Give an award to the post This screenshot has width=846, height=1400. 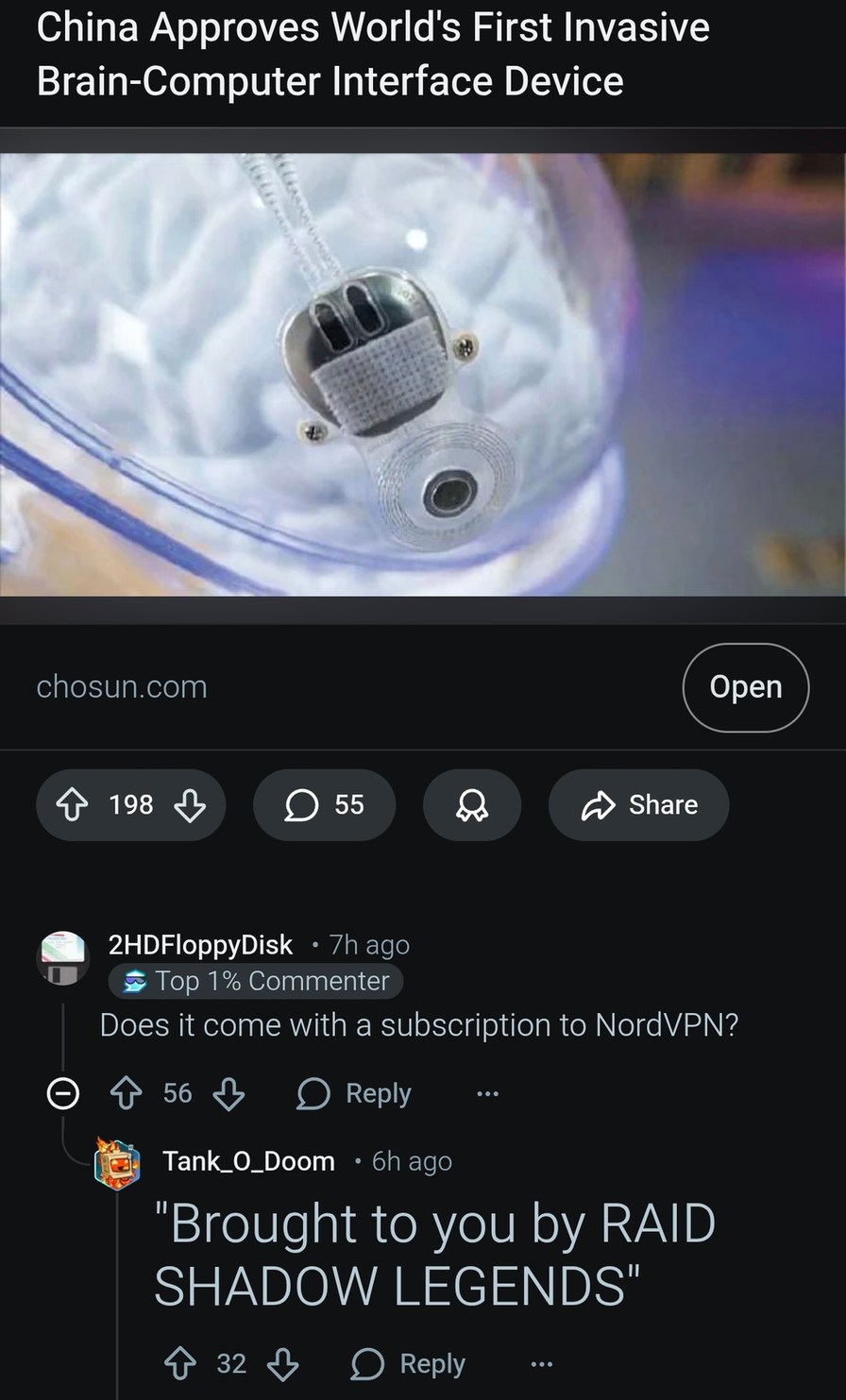pos(471,804)
